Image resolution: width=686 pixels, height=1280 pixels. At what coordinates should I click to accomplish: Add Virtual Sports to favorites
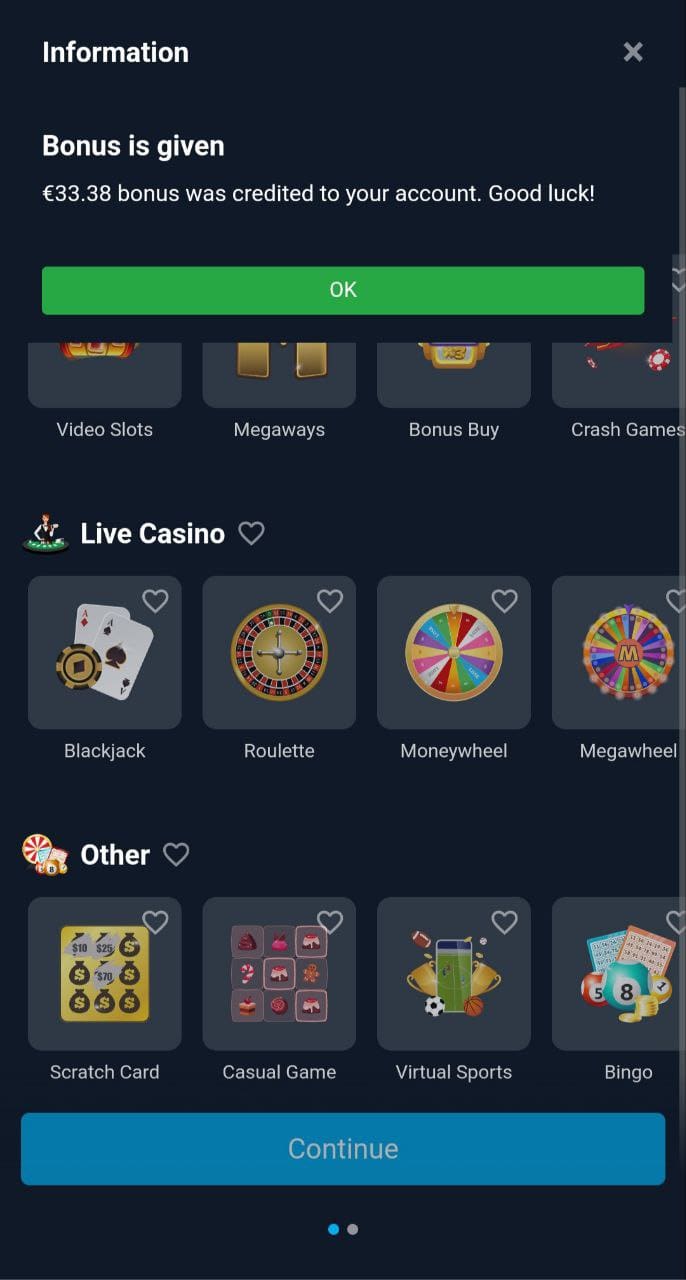(x=504, y=921)
